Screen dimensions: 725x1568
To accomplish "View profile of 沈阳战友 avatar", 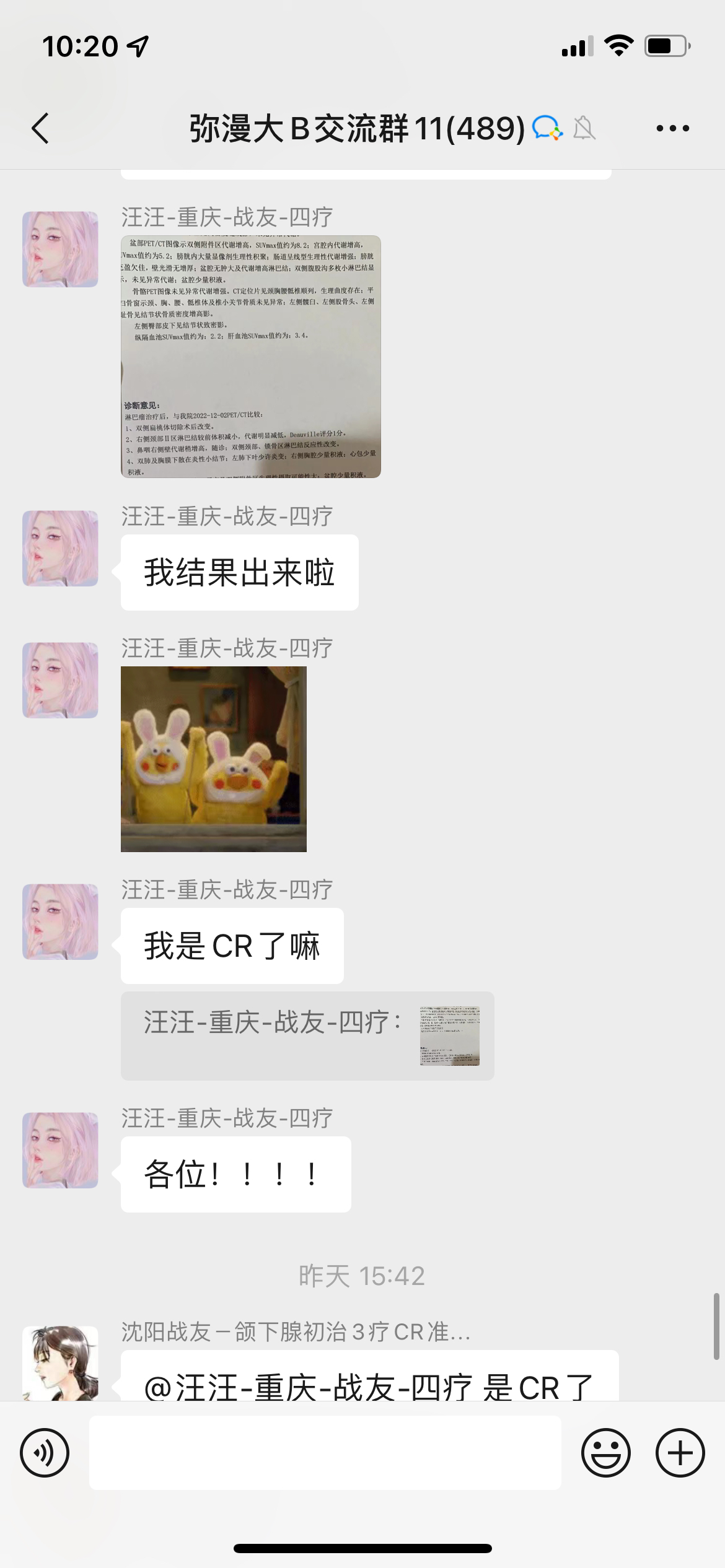I will 60,1362.
